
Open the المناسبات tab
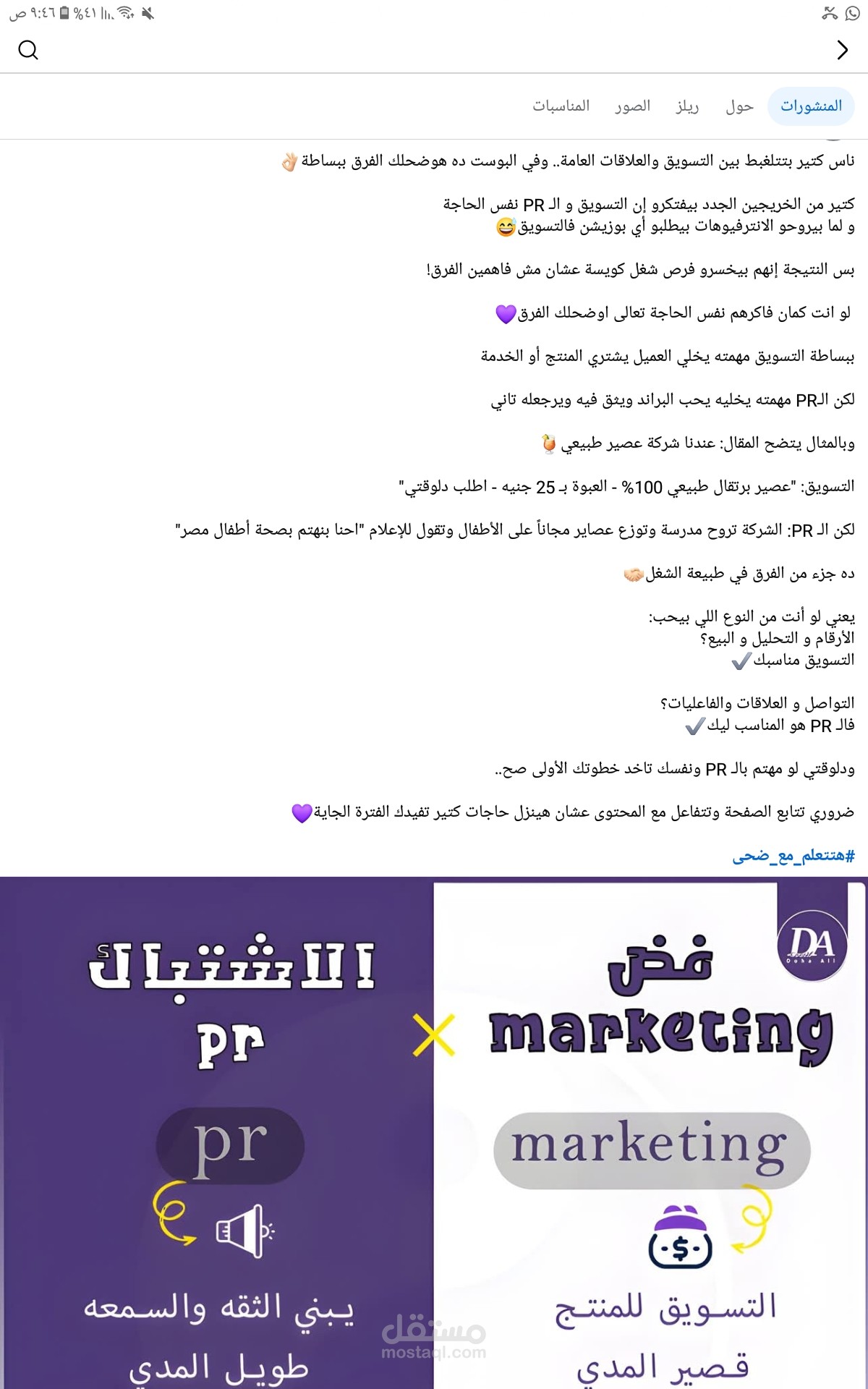point(561,106)
